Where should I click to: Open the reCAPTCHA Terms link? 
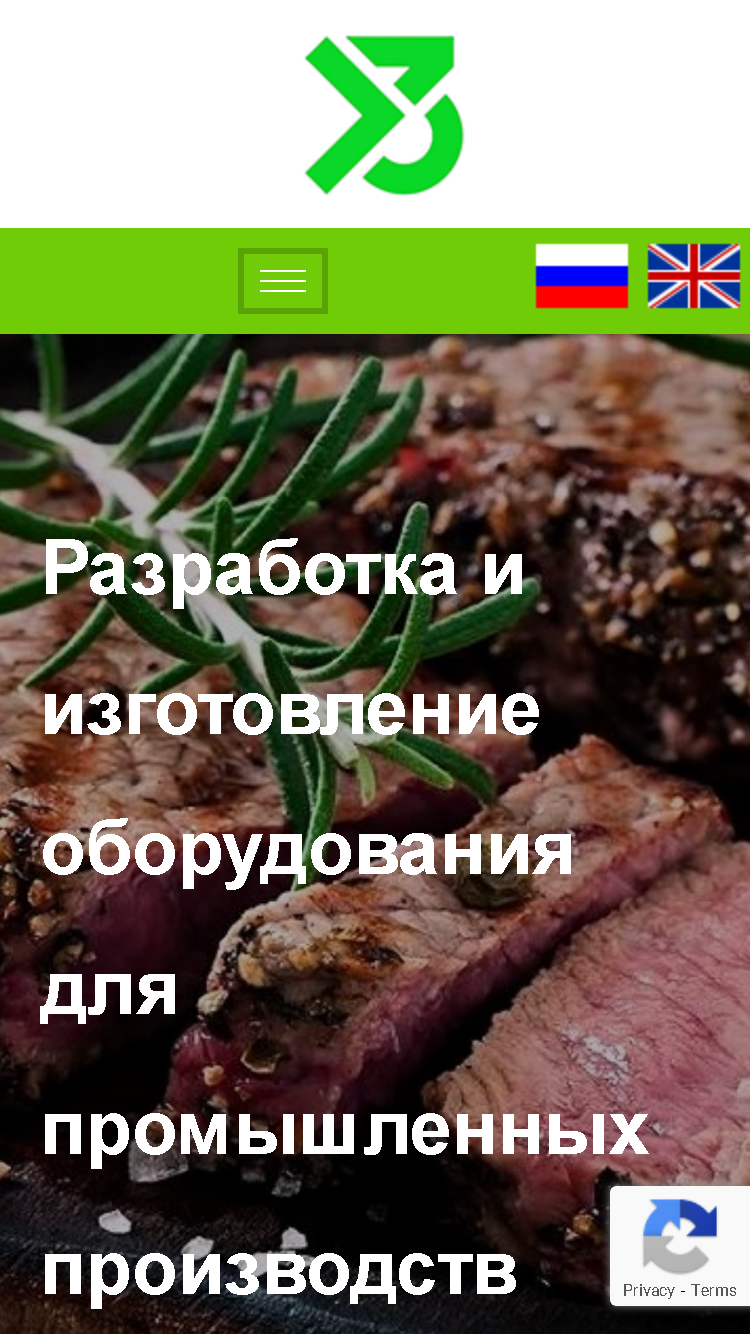click(714, 1290)
